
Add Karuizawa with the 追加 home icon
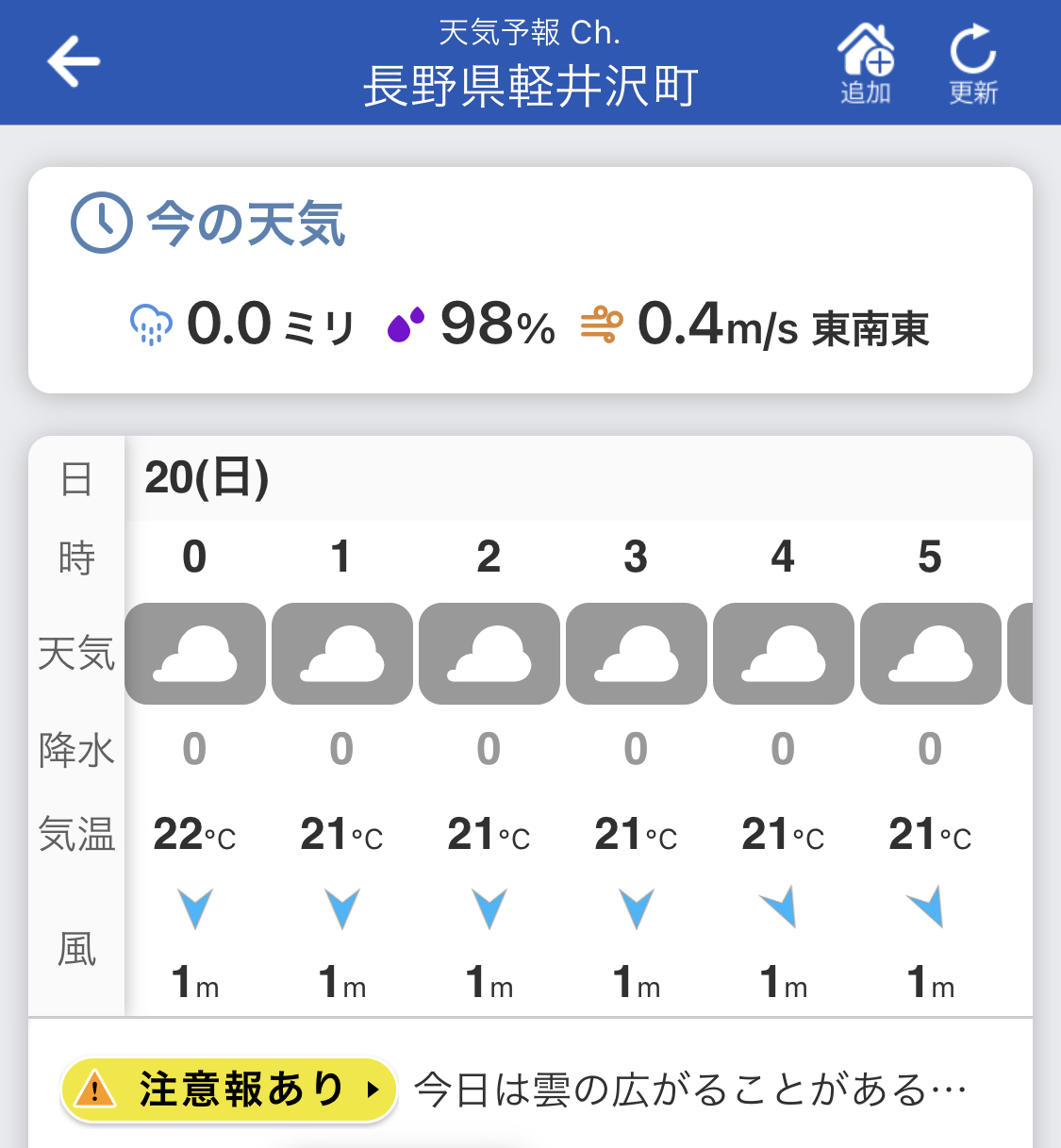[x=866, y=63]
